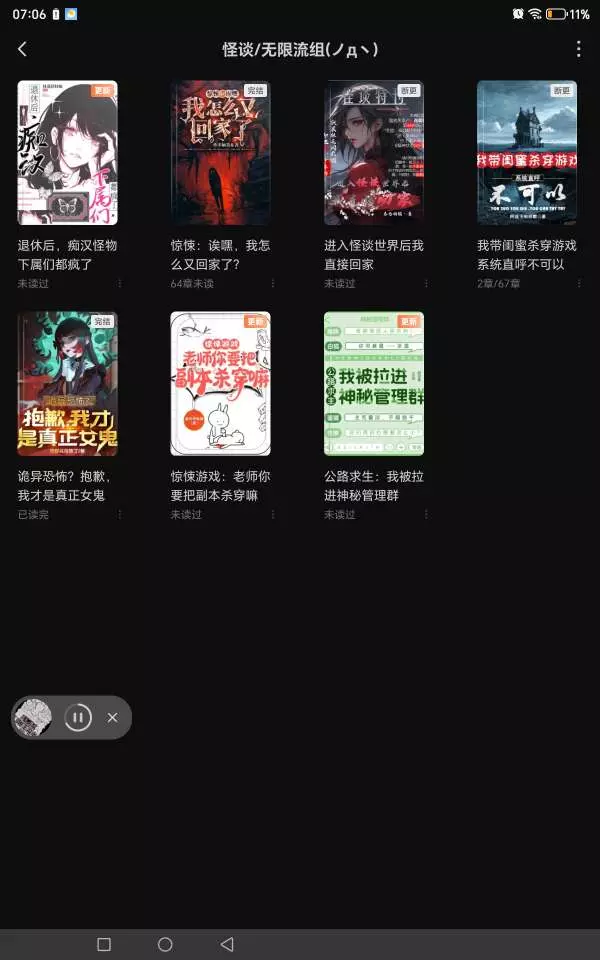Open more options for 公路求生：我被拉进神秘管理群
The height and width of the screenshot is (960, 600).
tap(426, 514)
